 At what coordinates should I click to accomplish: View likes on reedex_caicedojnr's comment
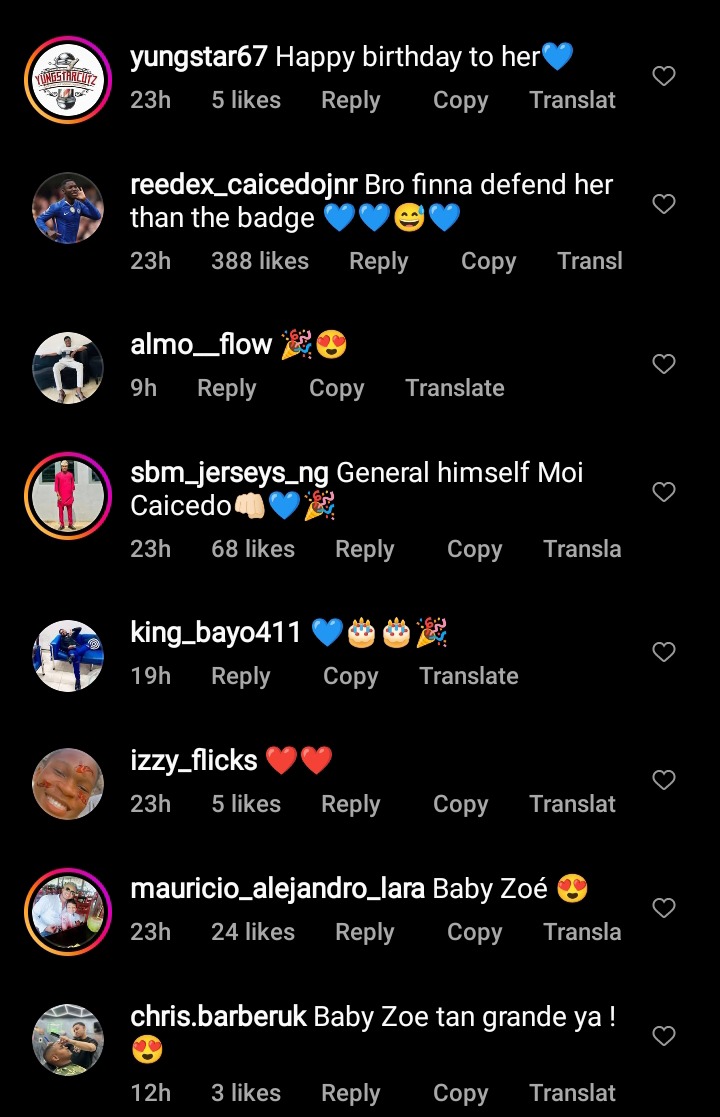coord(259,261)
